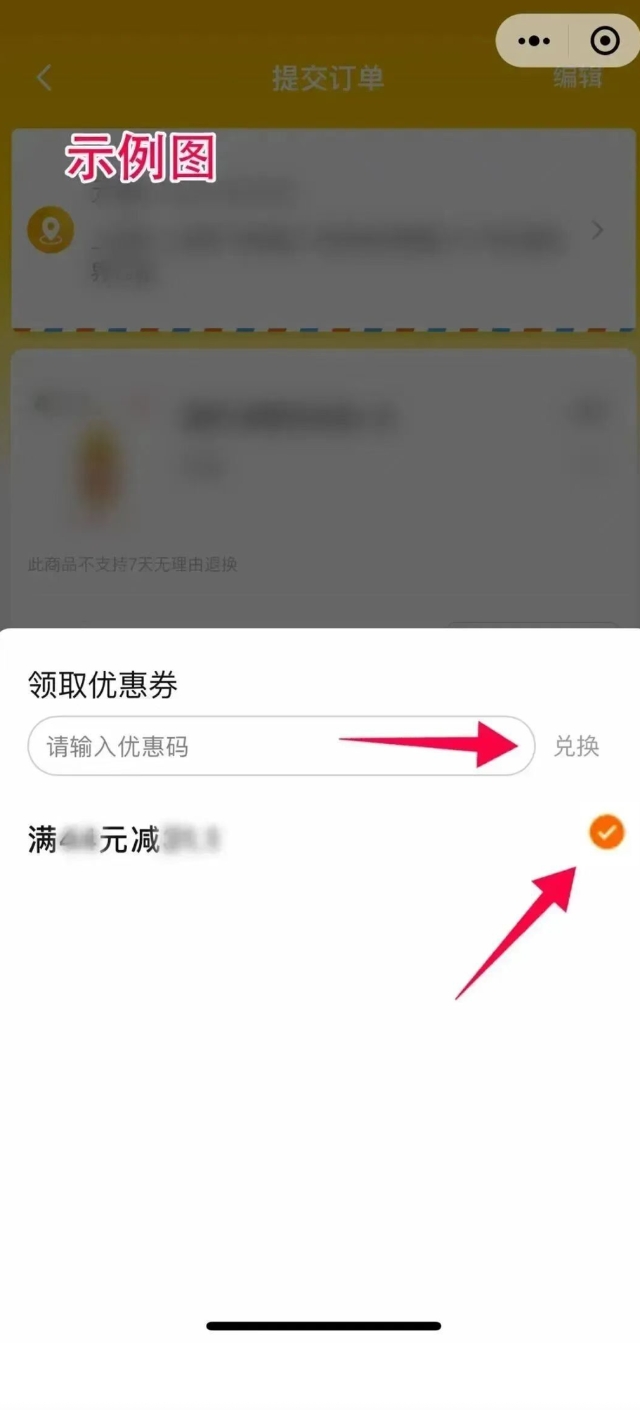Toggle the orange coupon checkmark

tap(606, 832)
